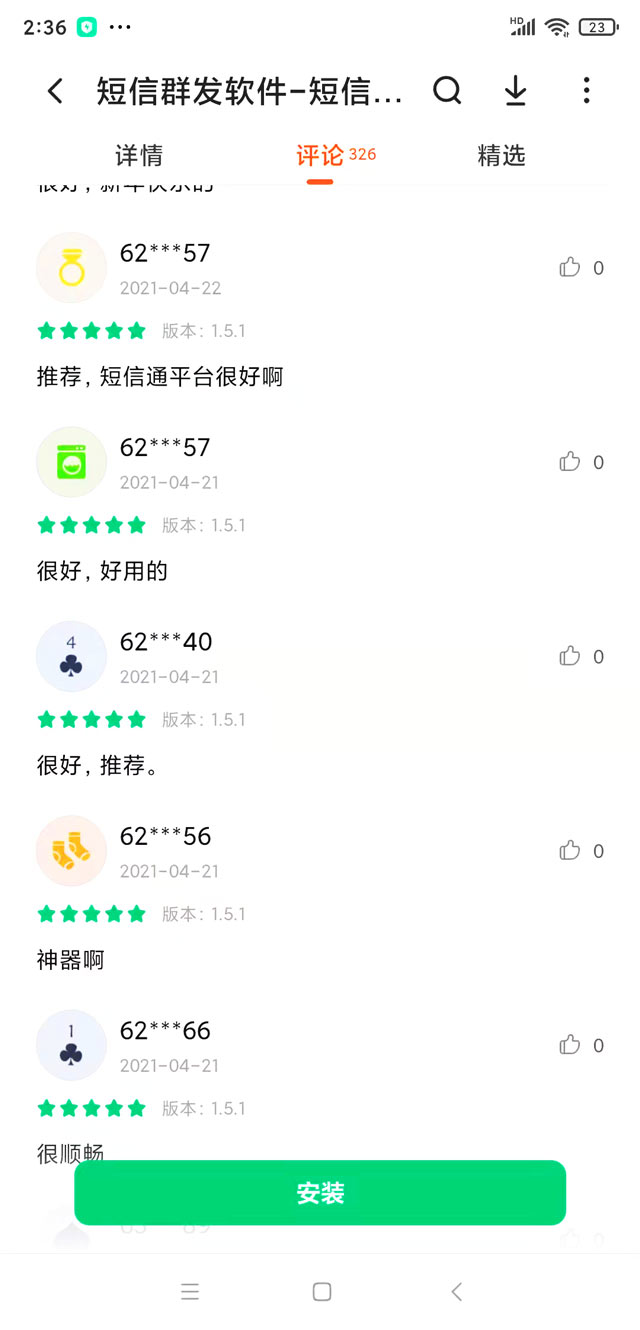This screenshot has height=1330, width=640.
Task: Go to the home screen
Action: click(321, 1292)
